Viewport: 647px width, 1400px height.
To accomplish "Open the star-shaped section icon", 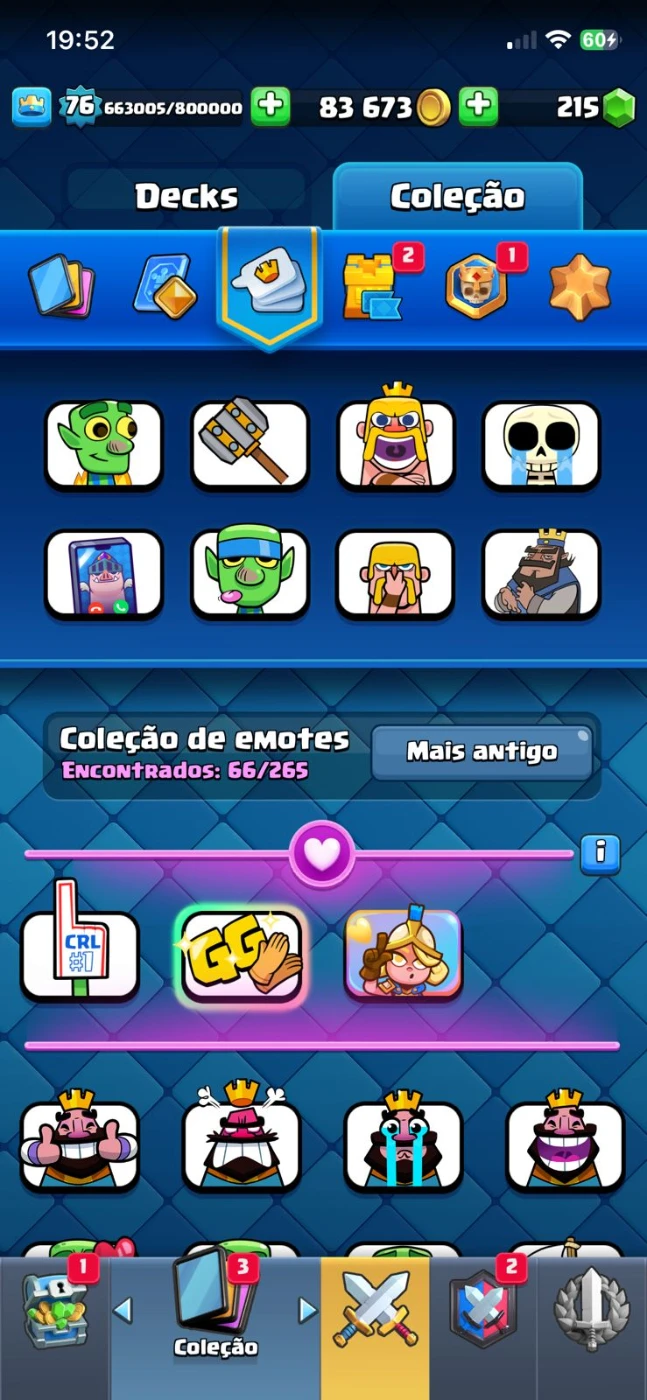I will [579, 285].
